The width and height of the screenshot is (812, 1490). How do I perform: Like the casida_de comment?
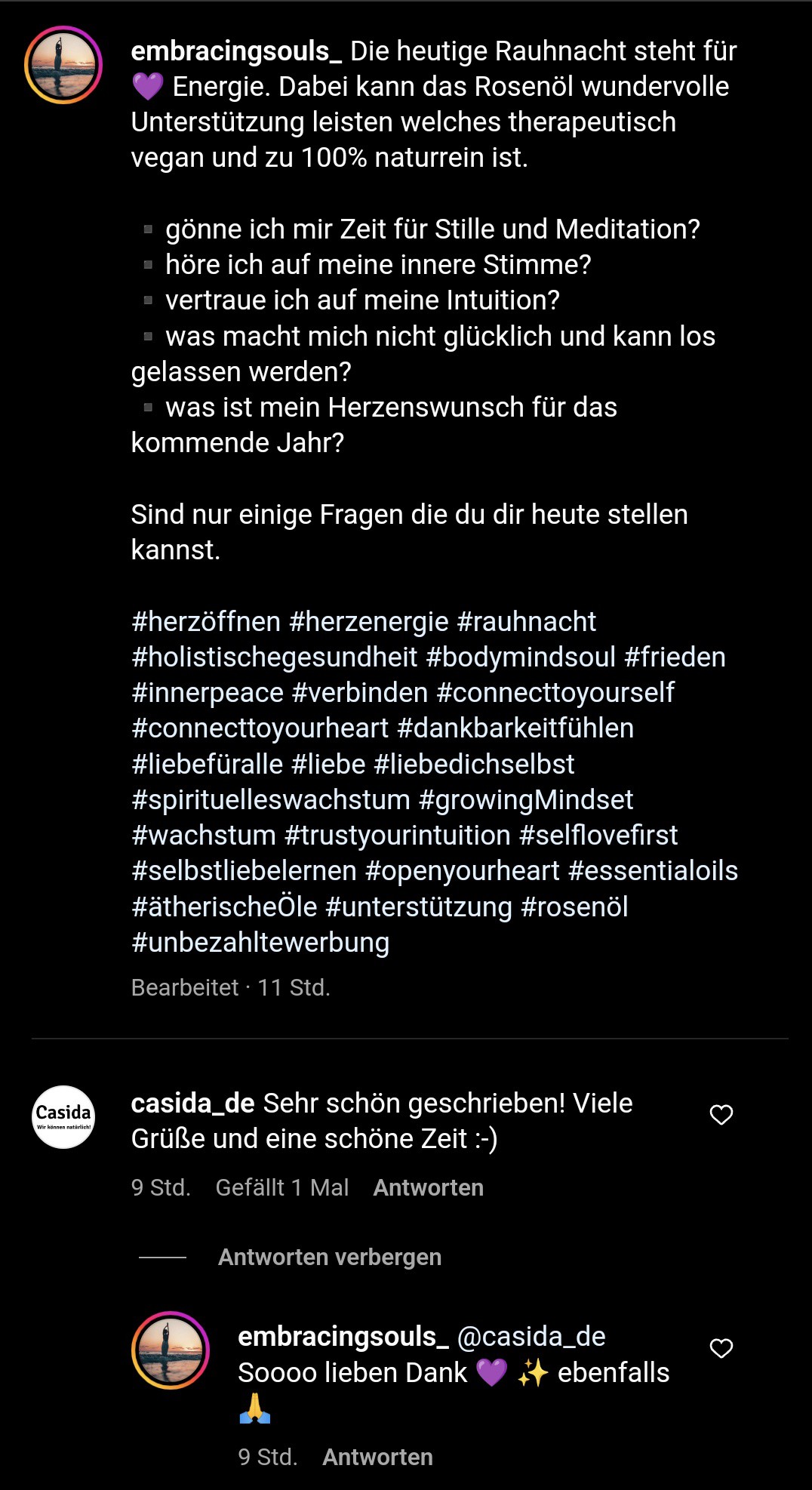pyautogui.click(x=721, y=1115)
